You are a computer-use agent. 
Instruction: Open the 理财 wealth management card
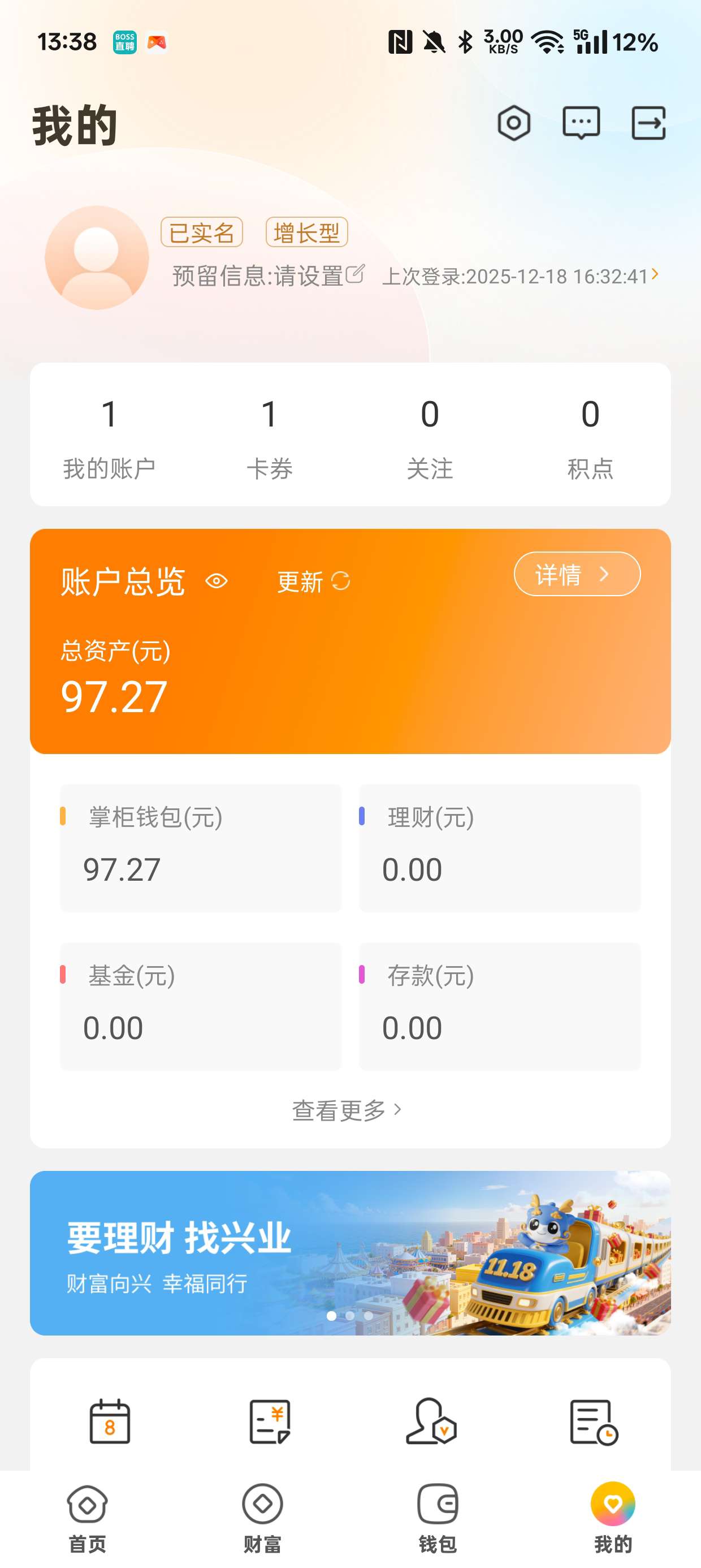point(500,847)
